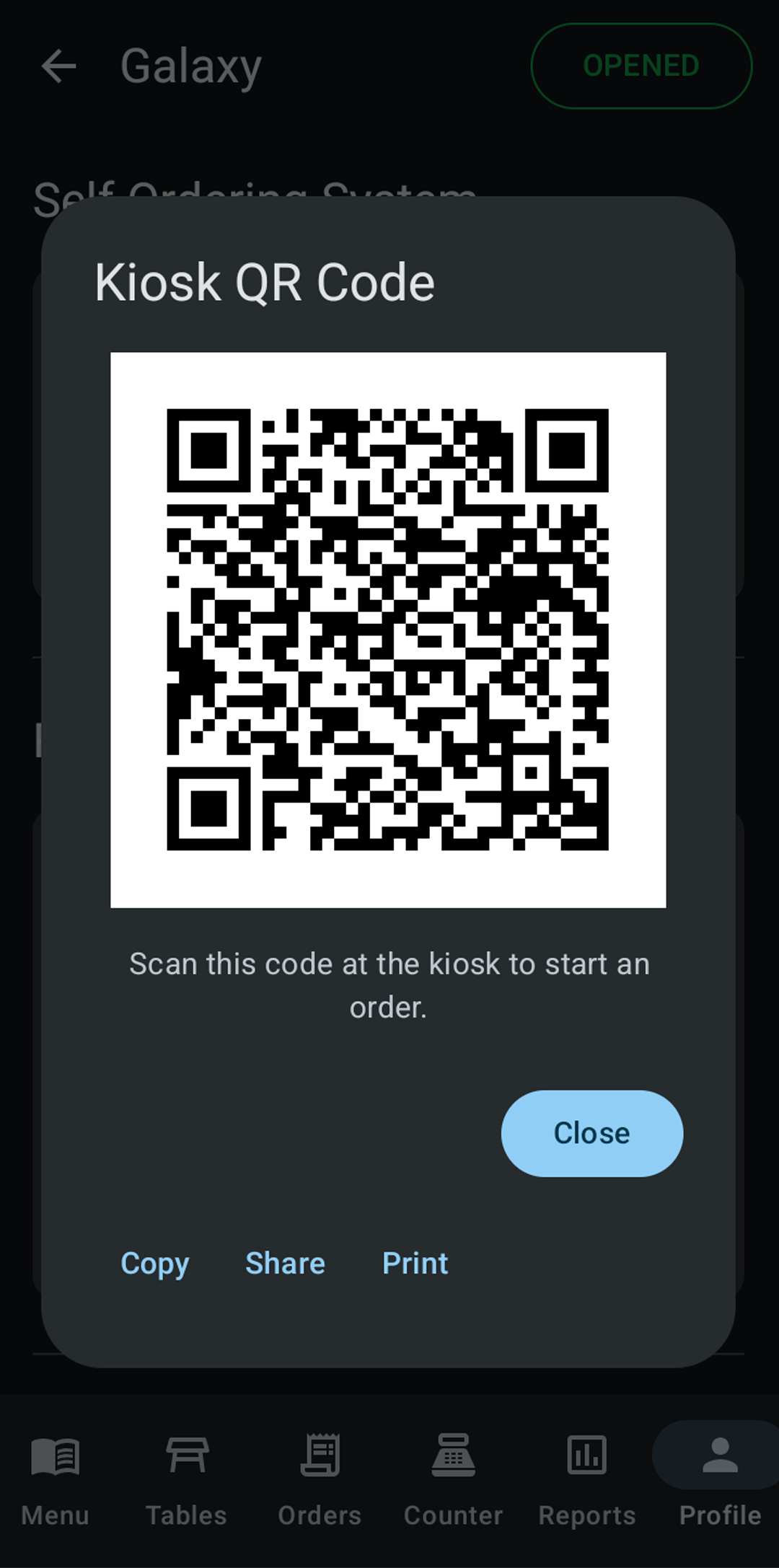Image resolution: width=779 pixels, height=1568 pixels.
Task: Copy the kiosk QR code
Action: 154,1264
